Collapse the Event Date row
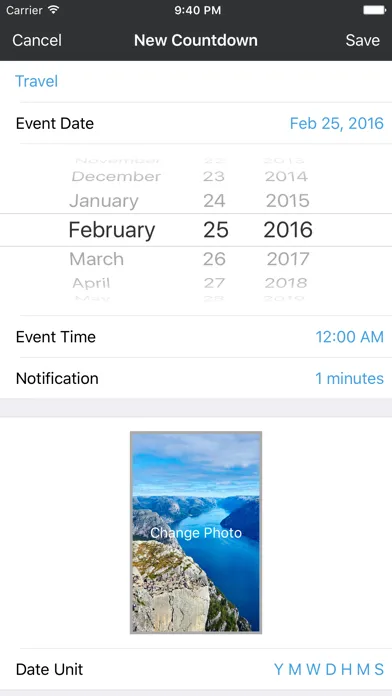 [x=196, y=123]
